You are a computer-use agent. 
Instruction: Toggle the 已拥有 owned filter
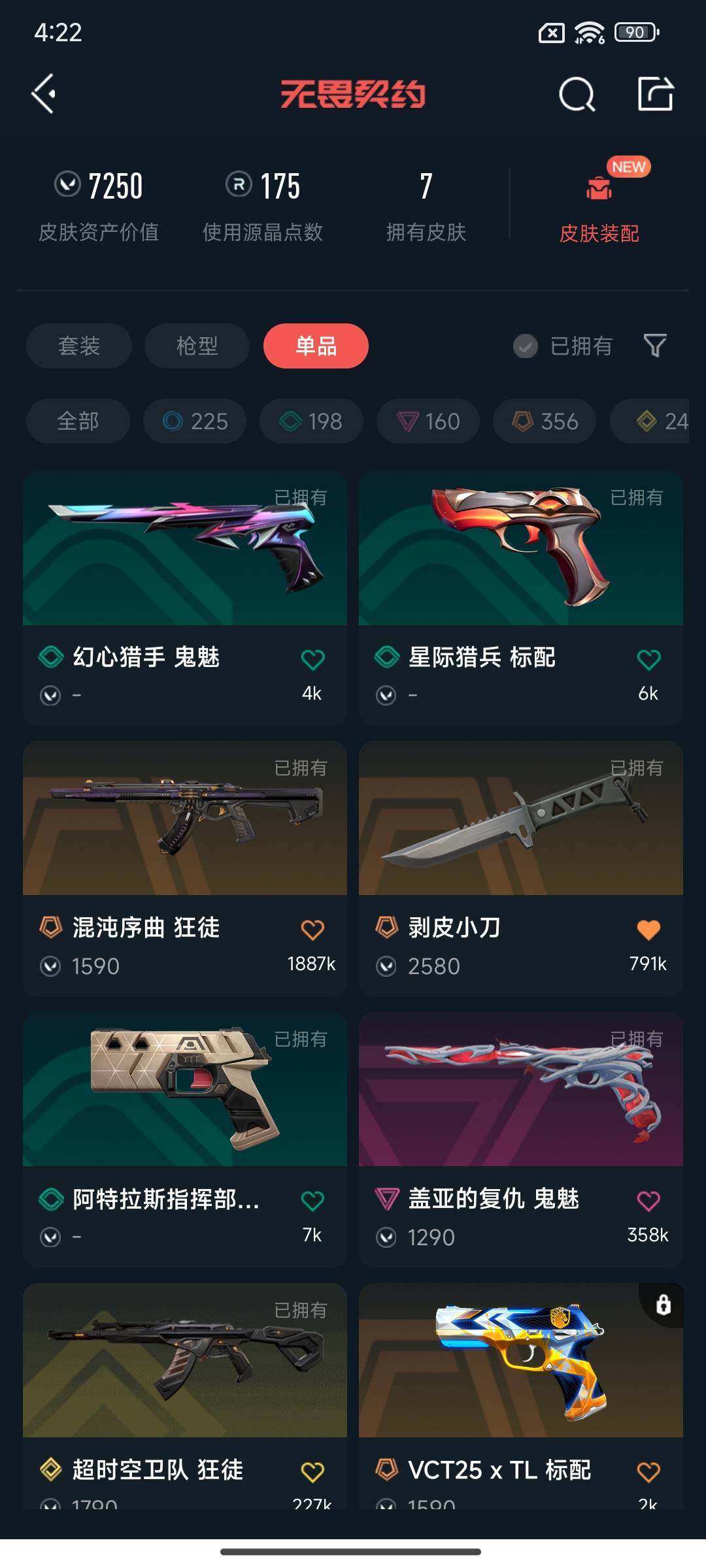pos(563,346)
